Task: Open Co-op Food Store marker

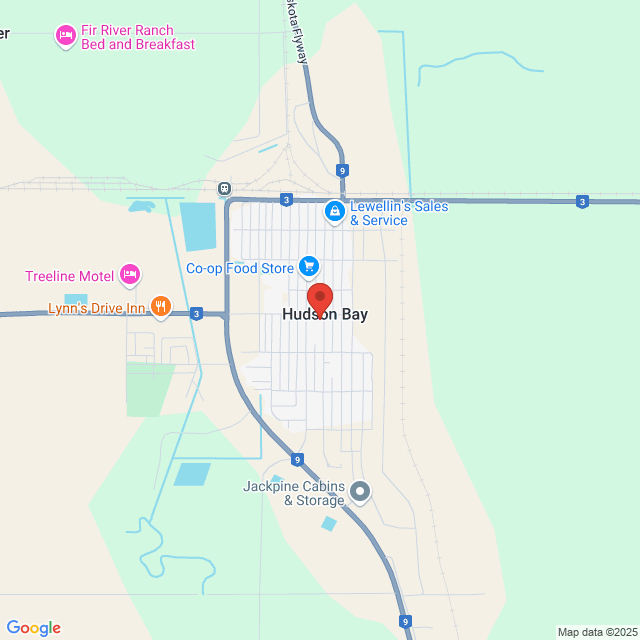Action: point(309,267)
